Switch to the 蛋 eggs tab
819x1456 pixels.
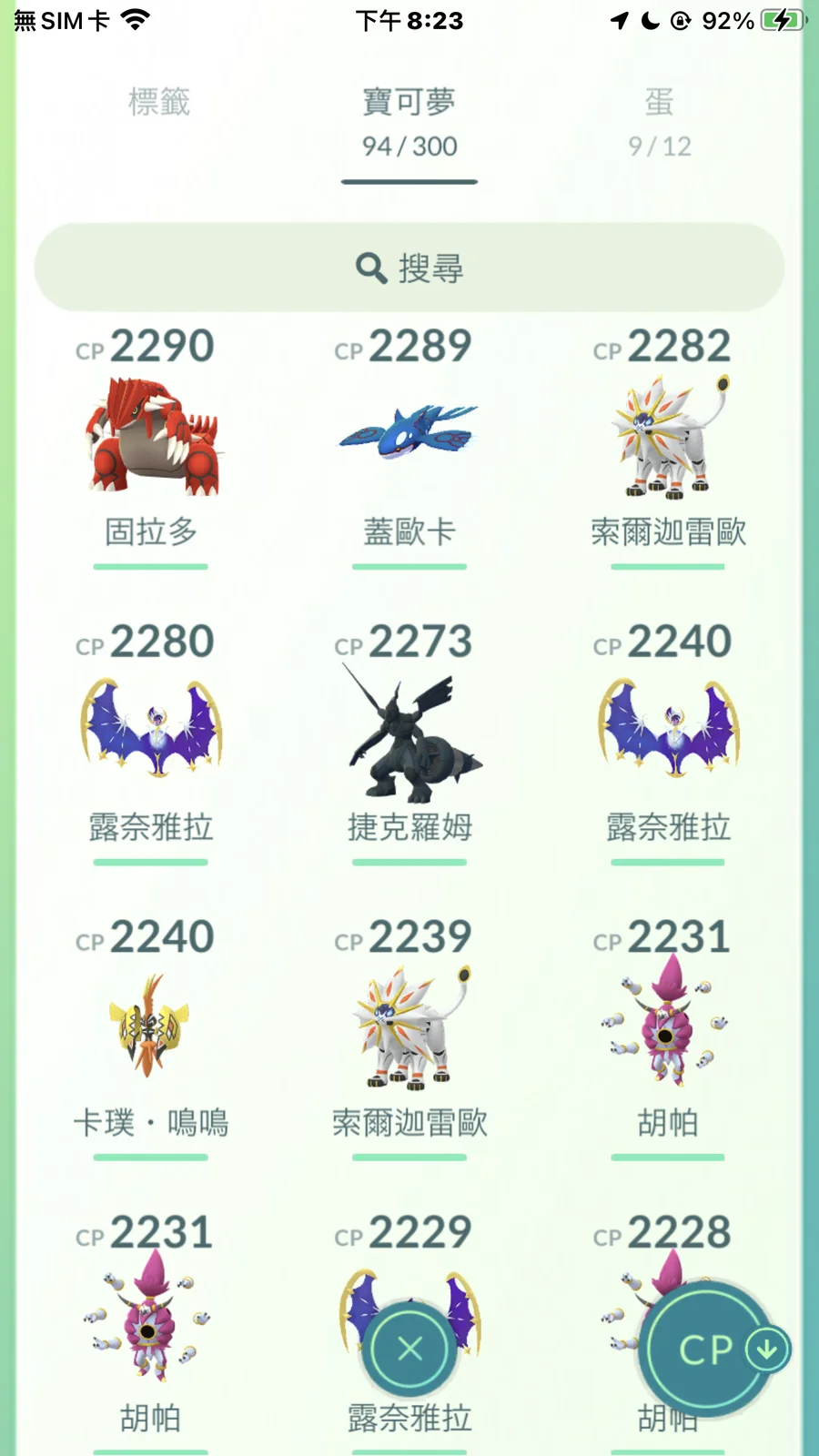point(659,120)
